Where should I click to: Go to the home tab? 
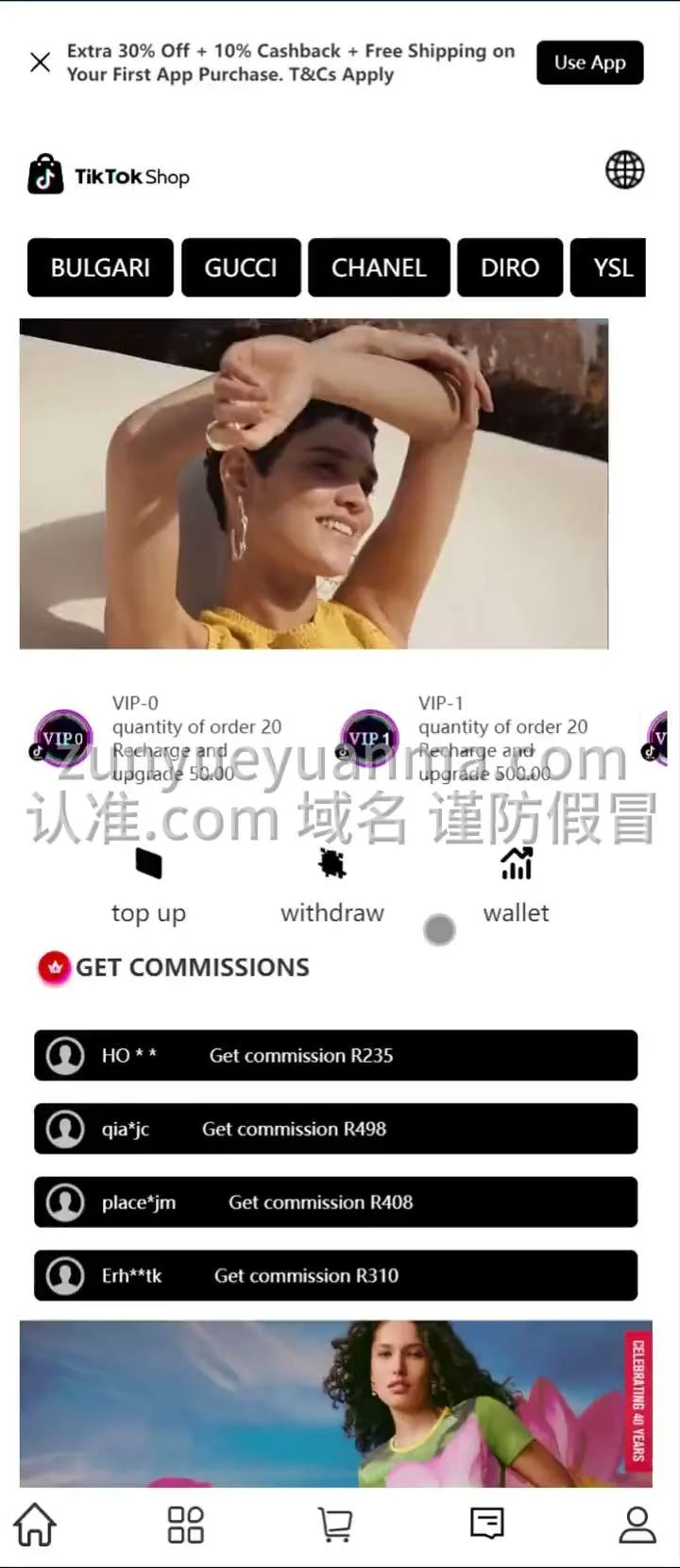pos(35,1524)
